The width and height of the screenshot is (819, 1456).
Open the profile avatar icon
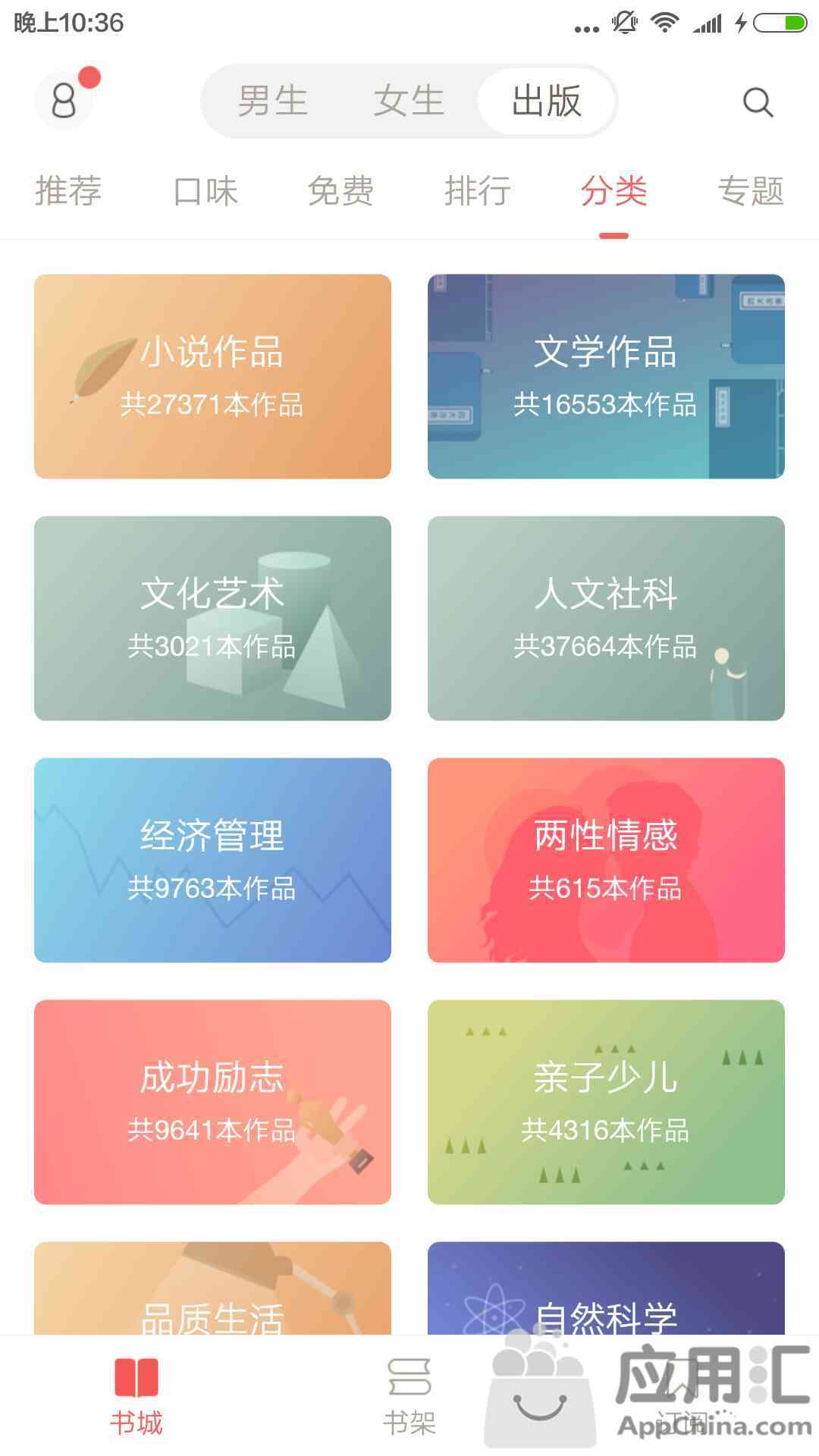(64, 101)
